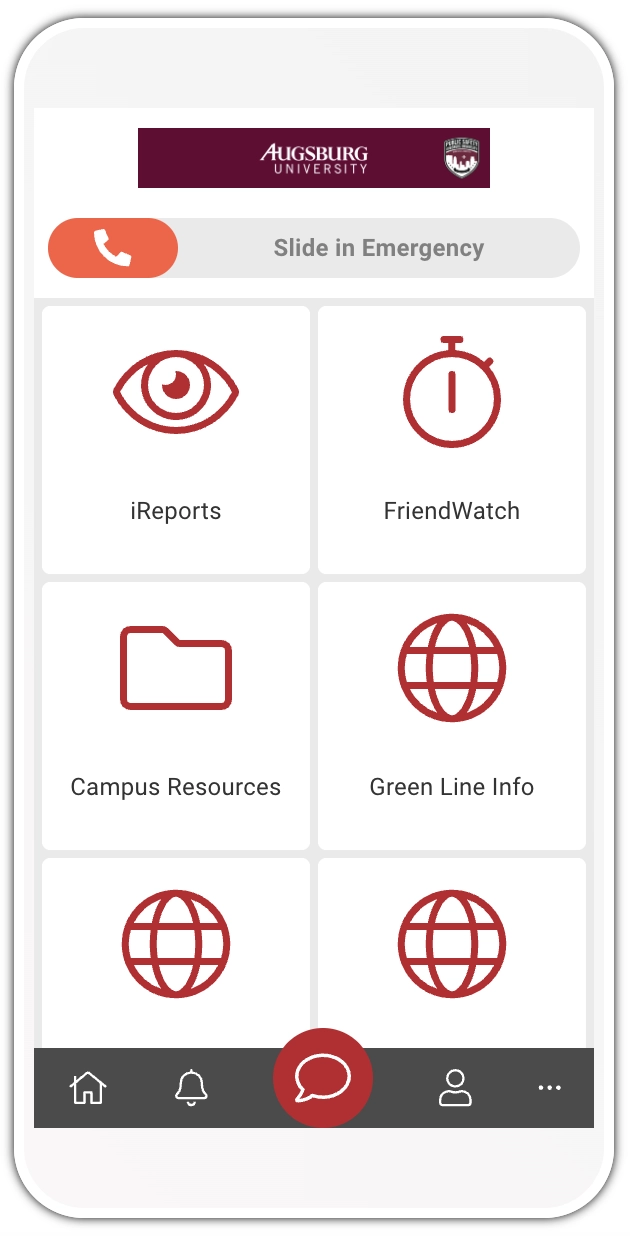Open the more options menu

tap(549, 1088)
